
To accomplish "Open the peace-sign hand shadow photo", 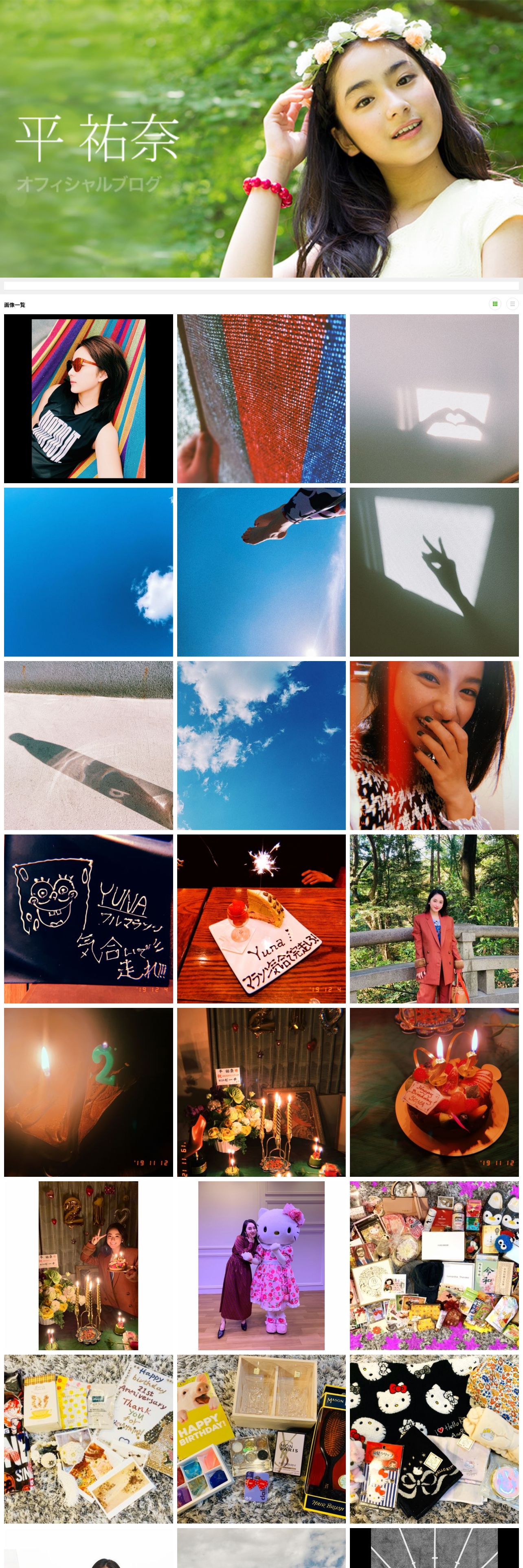I will click(433, 572).
